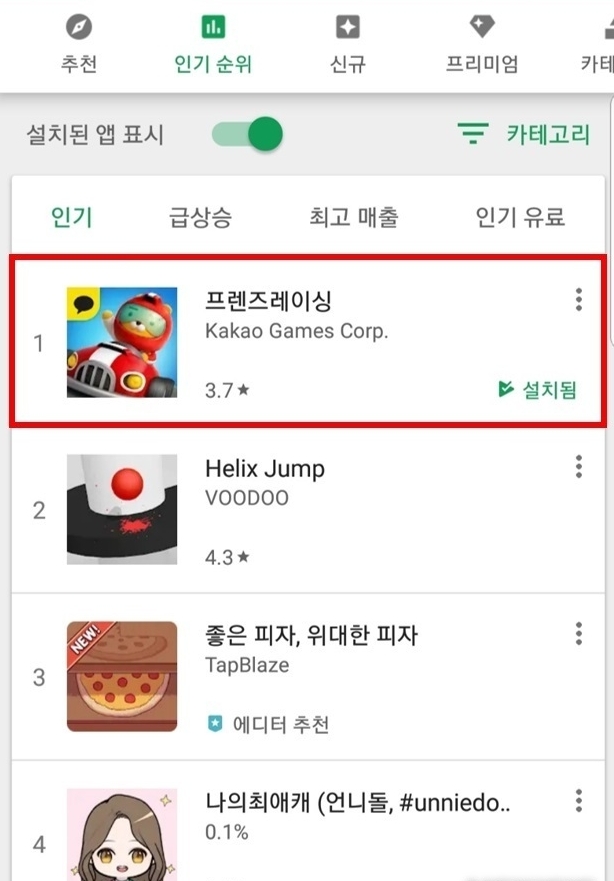Image resolution: width=614 pixels, height=881 pixels.
Task: View the 인기 유료 chart
Action: tap(520, 217)
